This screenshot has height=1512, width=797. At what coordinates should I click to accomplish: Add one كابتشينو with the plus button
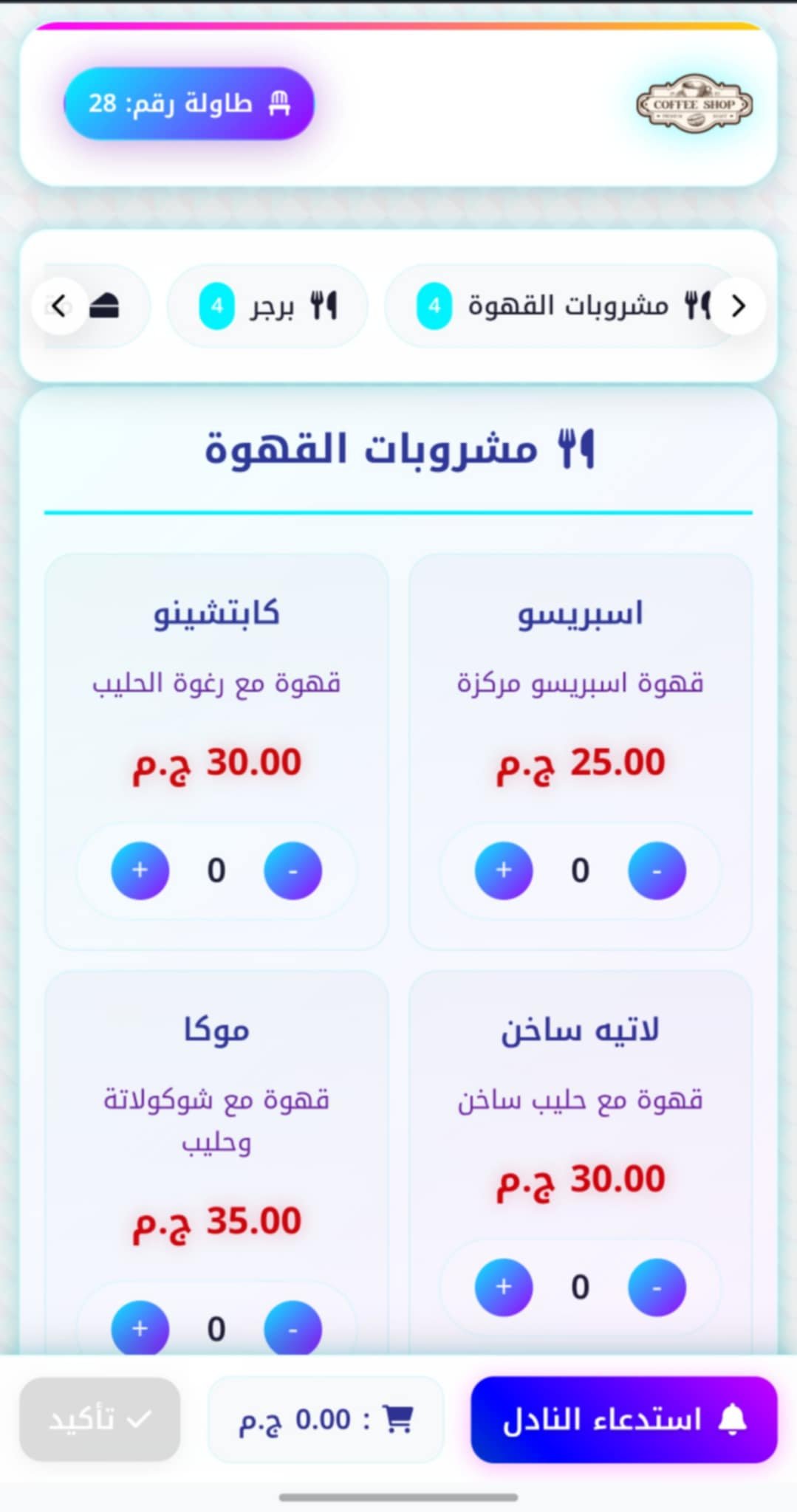click(140, 870)
